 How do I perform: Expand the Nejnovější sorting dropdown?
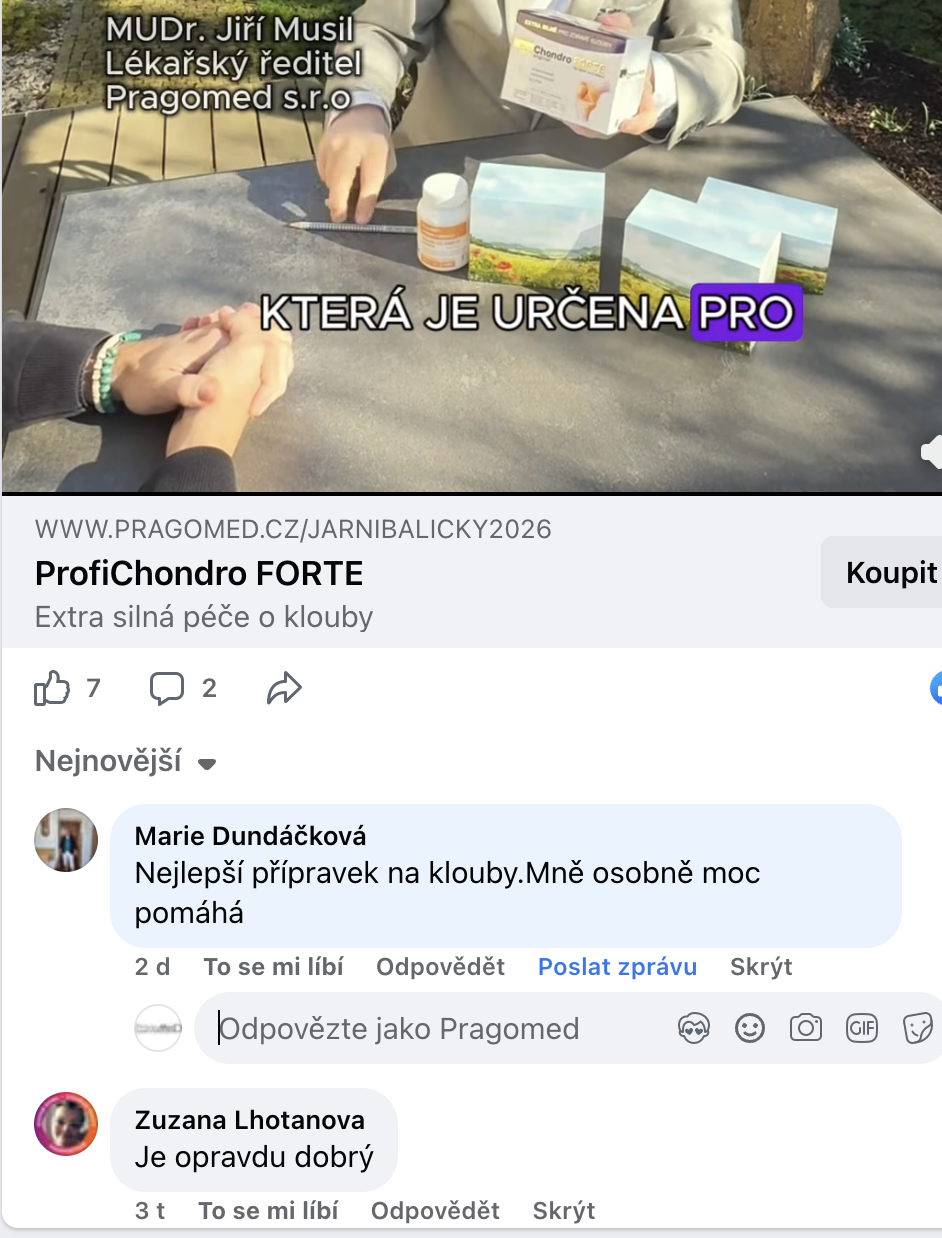coord(126,762)
